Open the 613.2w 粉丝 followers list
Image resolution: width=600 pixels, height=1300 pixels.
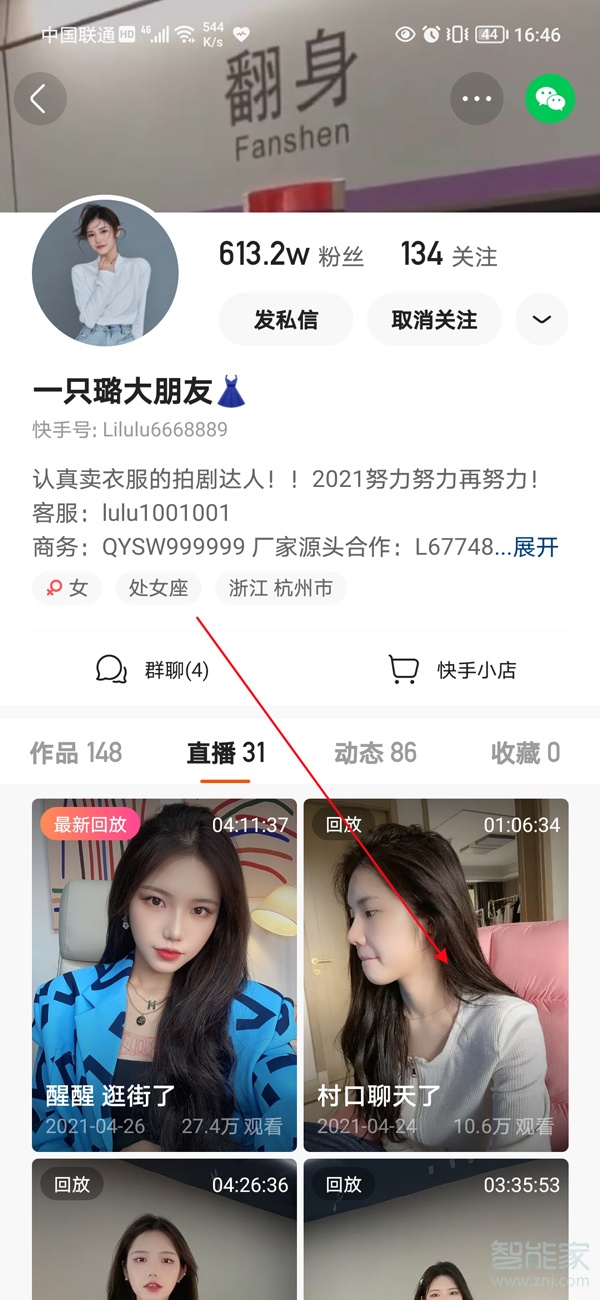coord(291,255)
